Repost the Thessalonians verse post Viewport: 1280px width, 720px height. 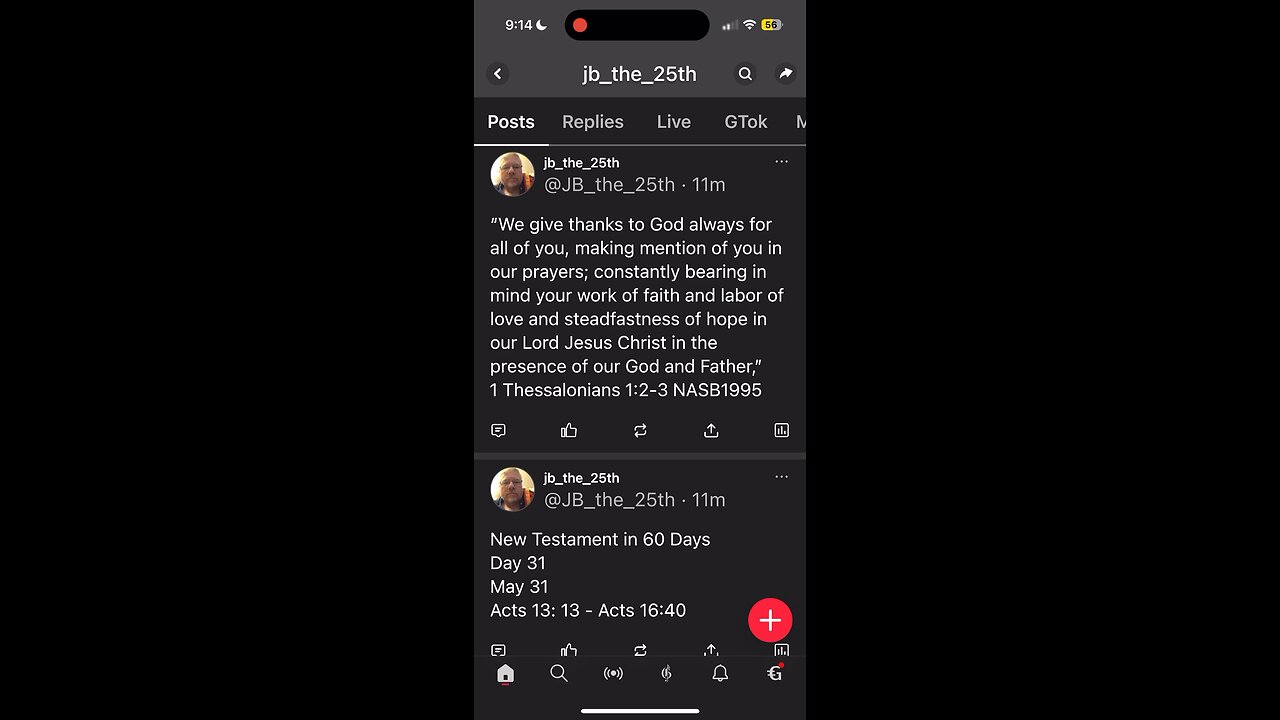(x=640, y=430)
